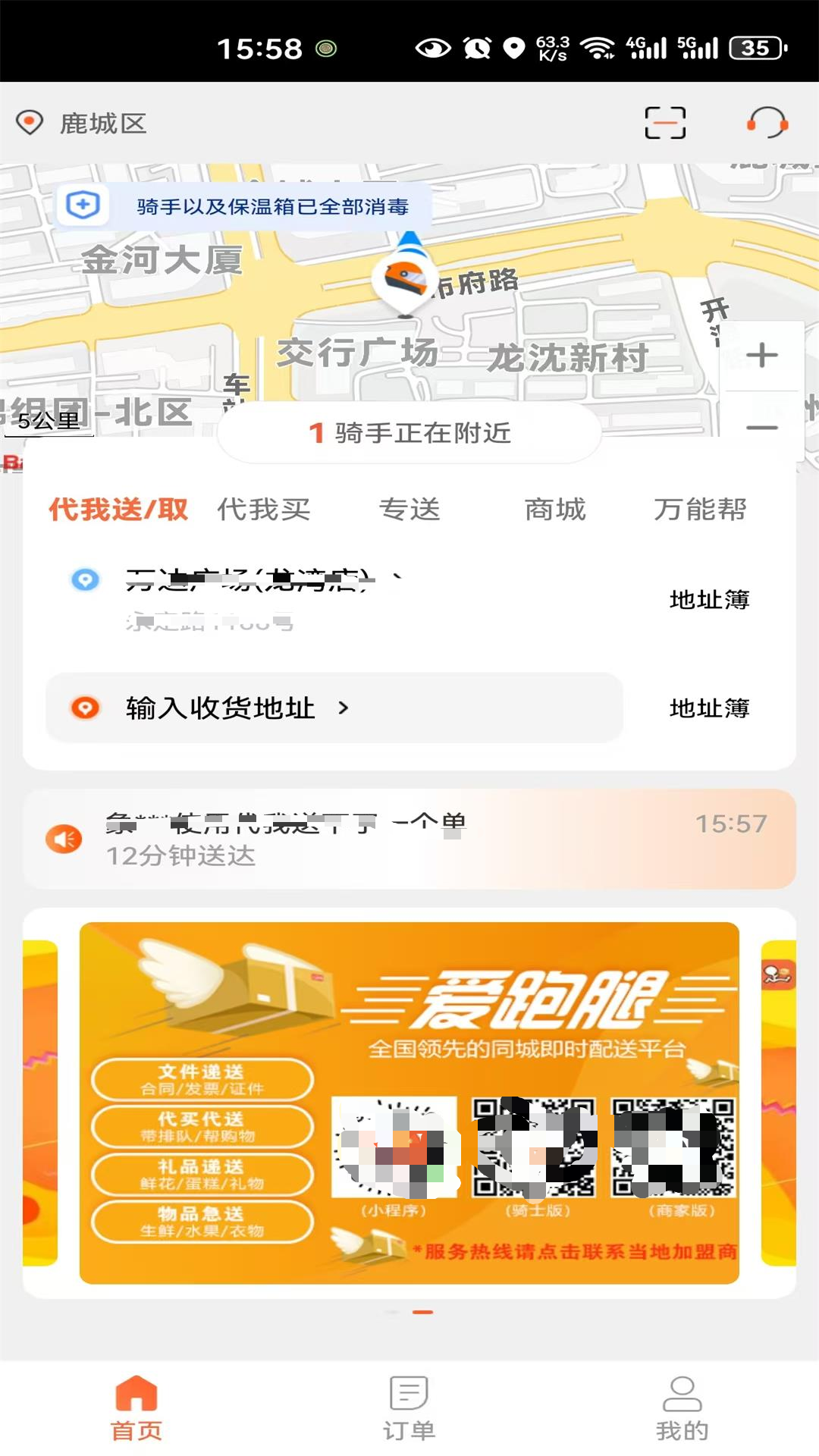Contact customer service via headset icon
The width and height of the screenshot is (819, 1456).
(x=766, y=124)
